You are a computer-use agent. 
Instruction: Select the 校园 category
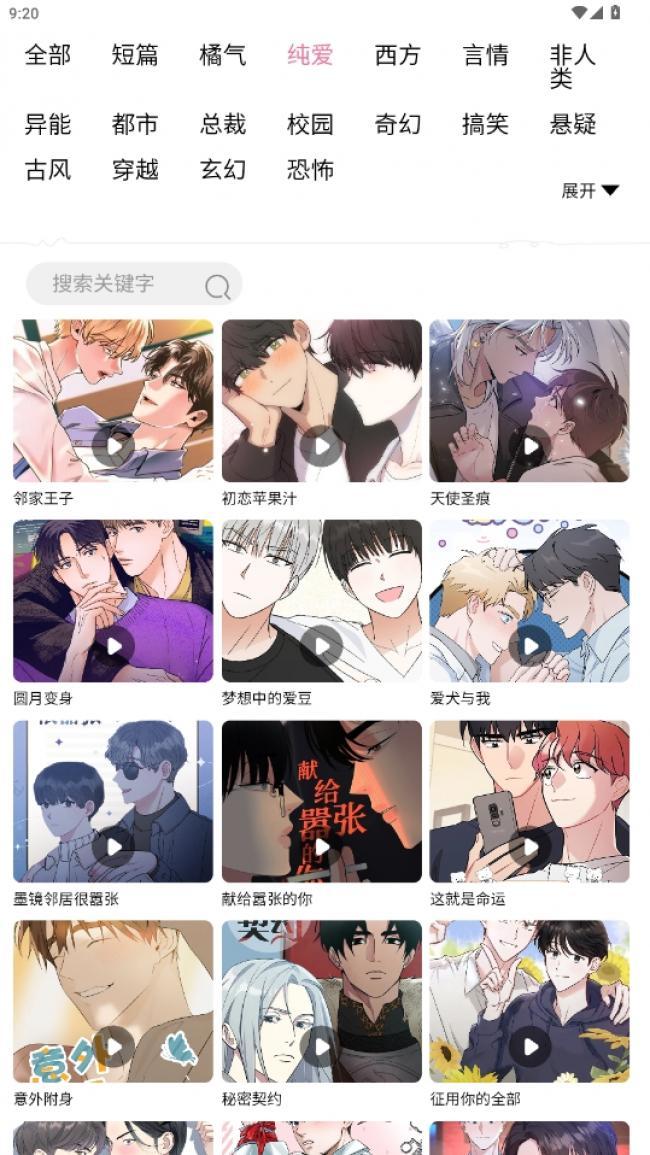pyautogui.click(x=310, y=124)
